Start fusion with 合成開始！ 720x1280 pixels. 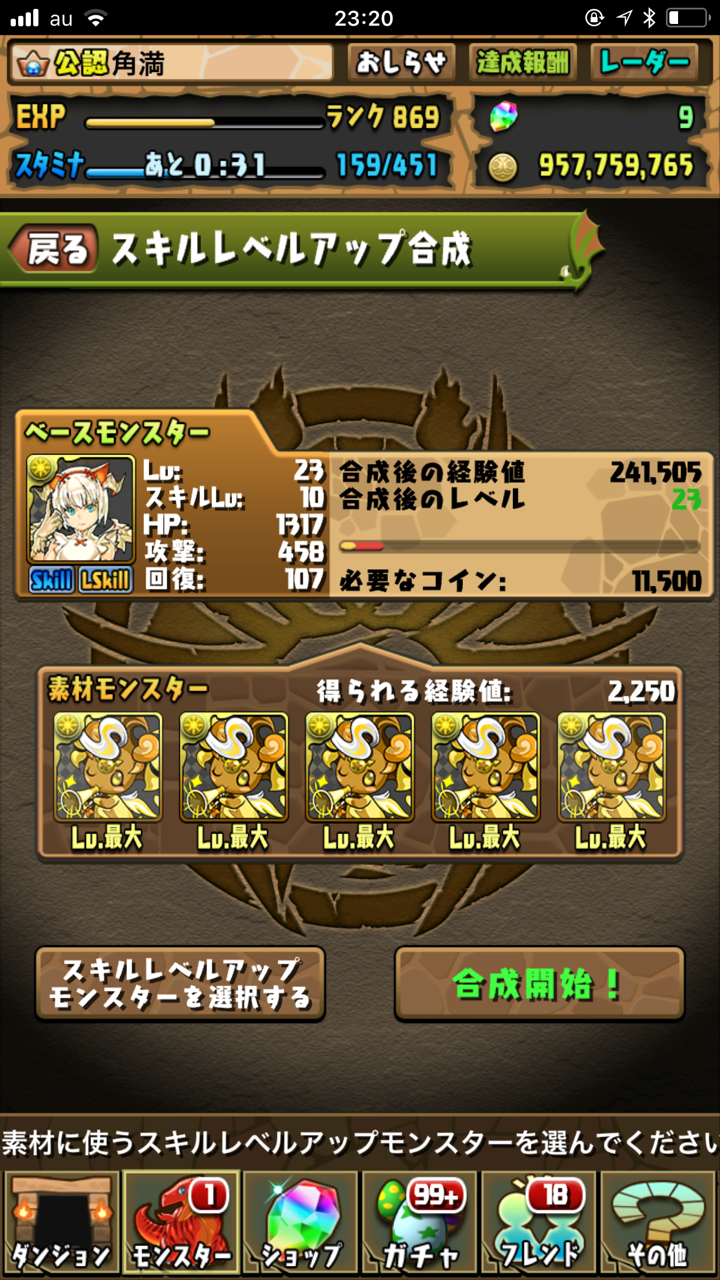539,984
